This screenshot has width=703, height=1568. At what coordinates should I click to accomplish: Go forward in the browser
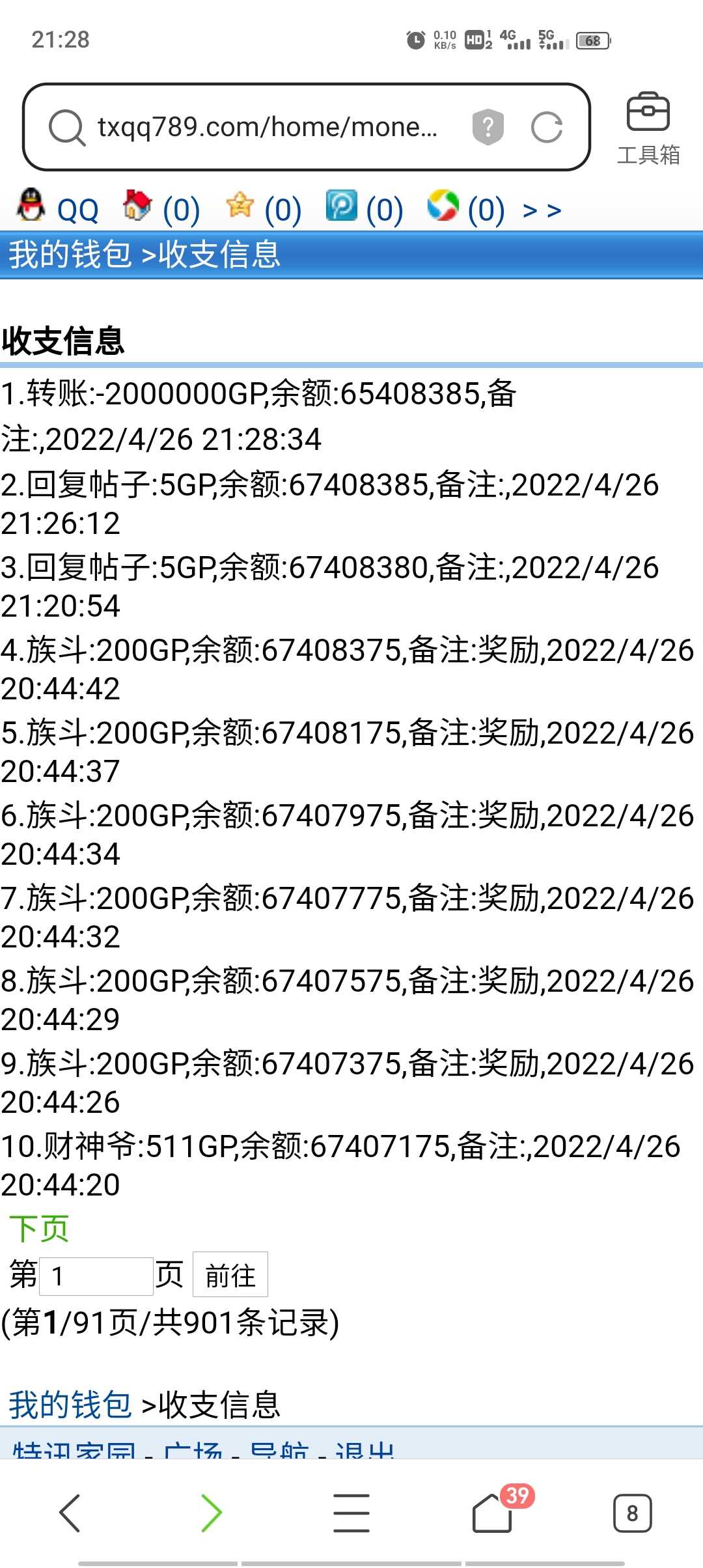coord(211,1513)
